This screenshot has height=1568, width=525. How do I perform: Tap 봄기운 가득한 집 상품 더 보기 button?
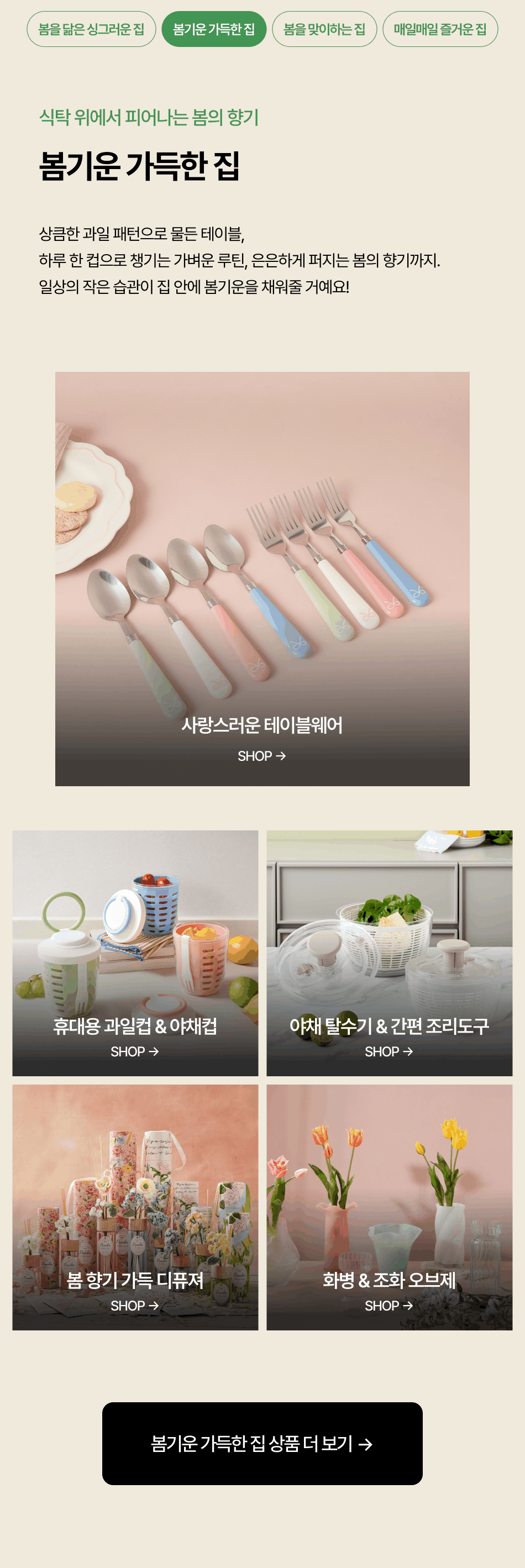[x=262, y=1443]
